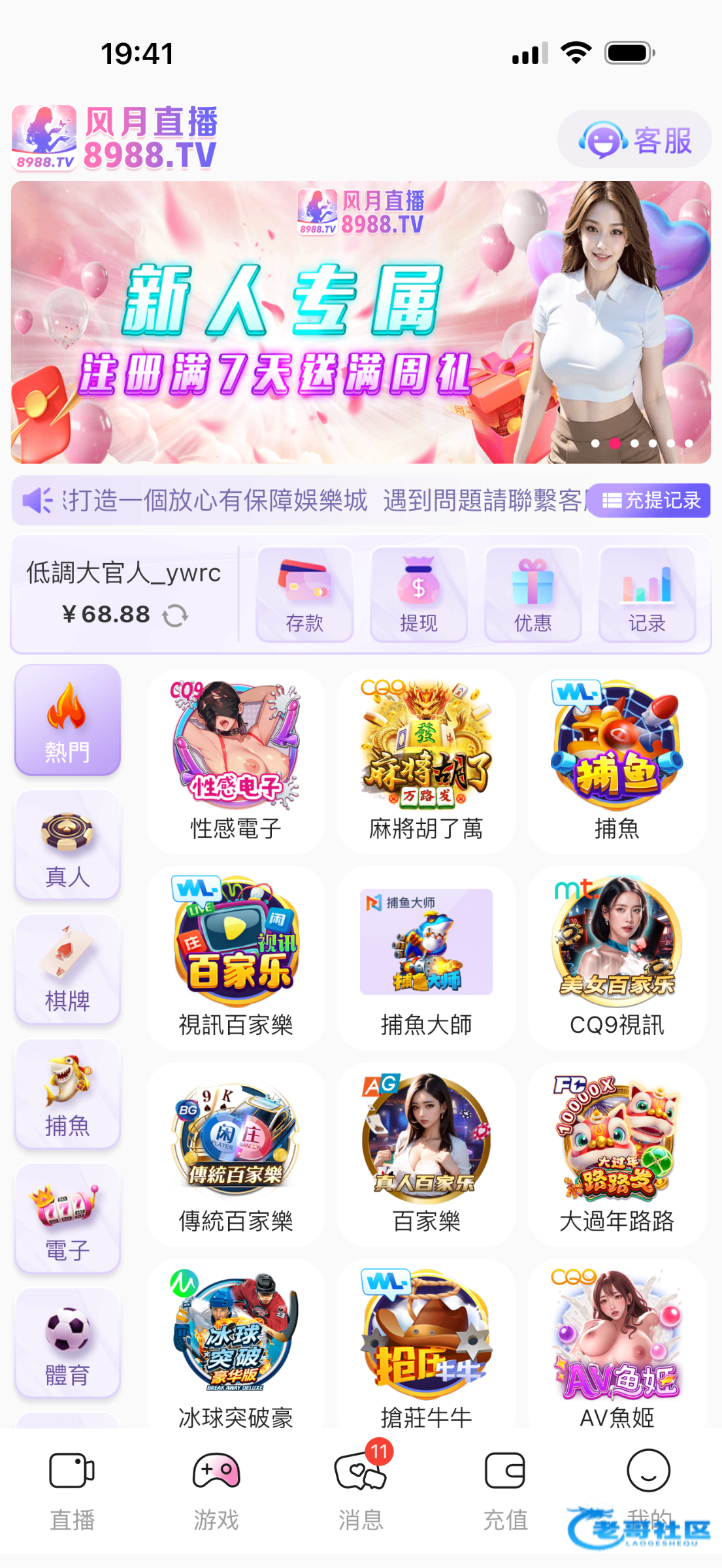Open the 充提记录 records button
The image size is (722, 1568).
(650, 500)
